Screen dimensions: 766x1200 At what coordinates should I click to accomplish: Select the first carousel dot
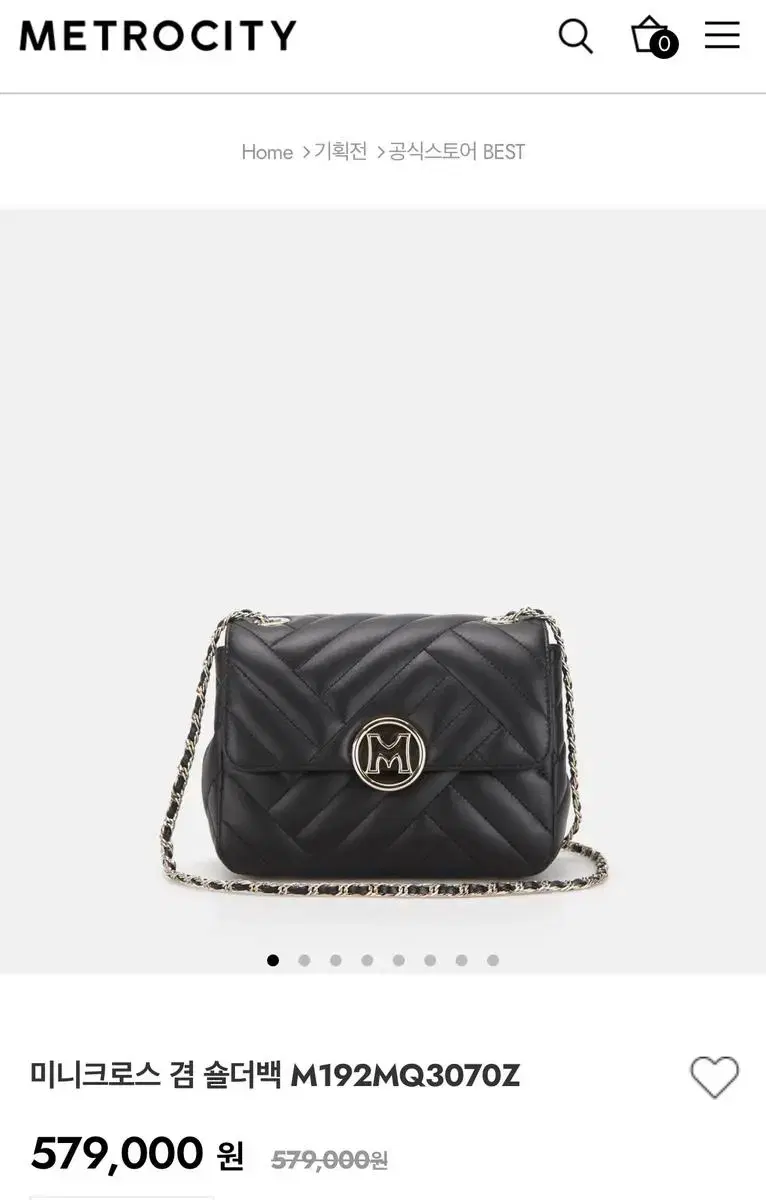pyautogui.click(x=271, y=960)
